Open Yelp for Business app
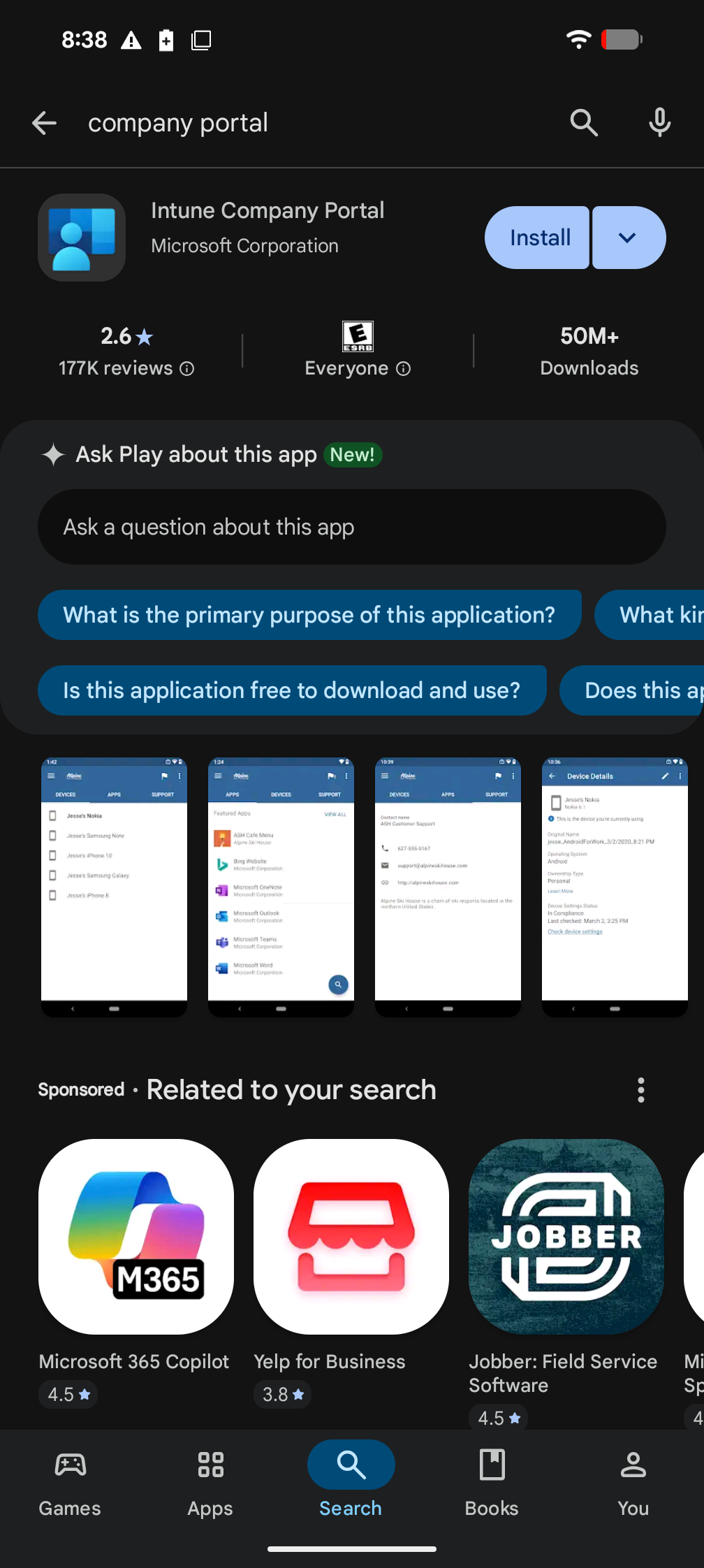Viewport: 704px width, 1568px height. pos(351,1237)
